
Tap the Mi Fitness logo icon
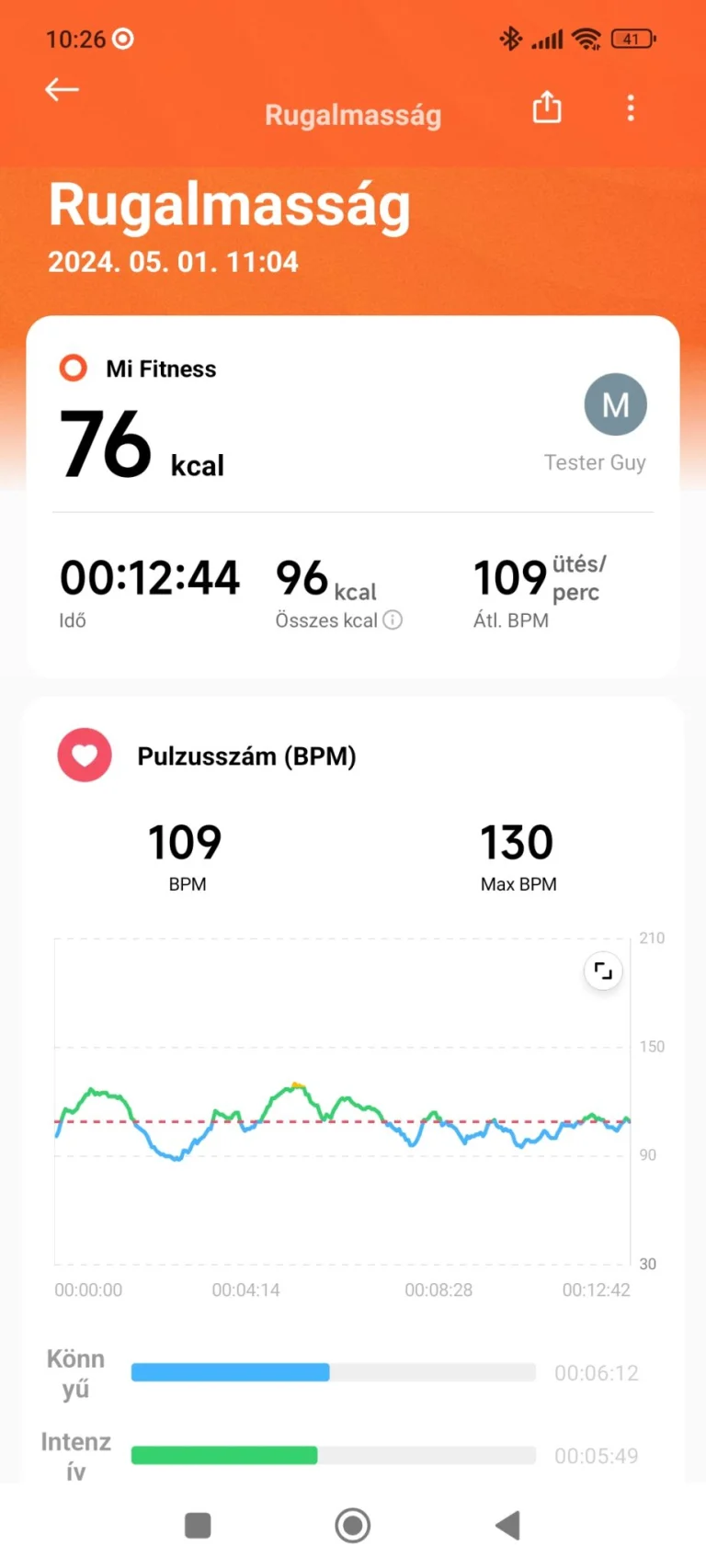(73, 368)
